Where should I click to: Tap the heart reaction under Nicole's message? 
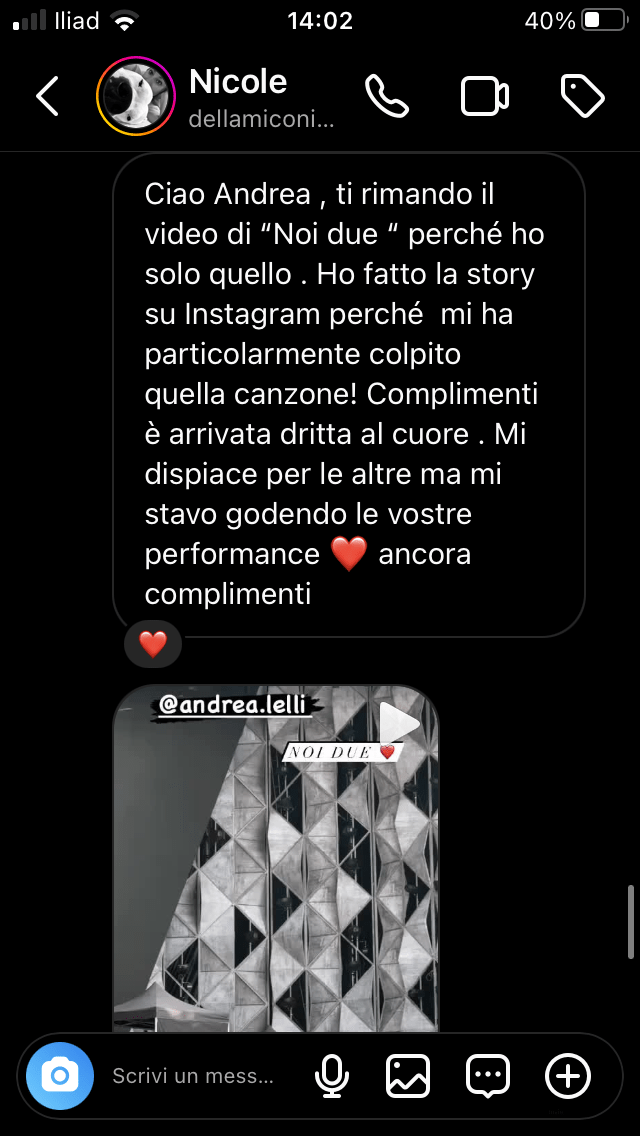point(153,645)
